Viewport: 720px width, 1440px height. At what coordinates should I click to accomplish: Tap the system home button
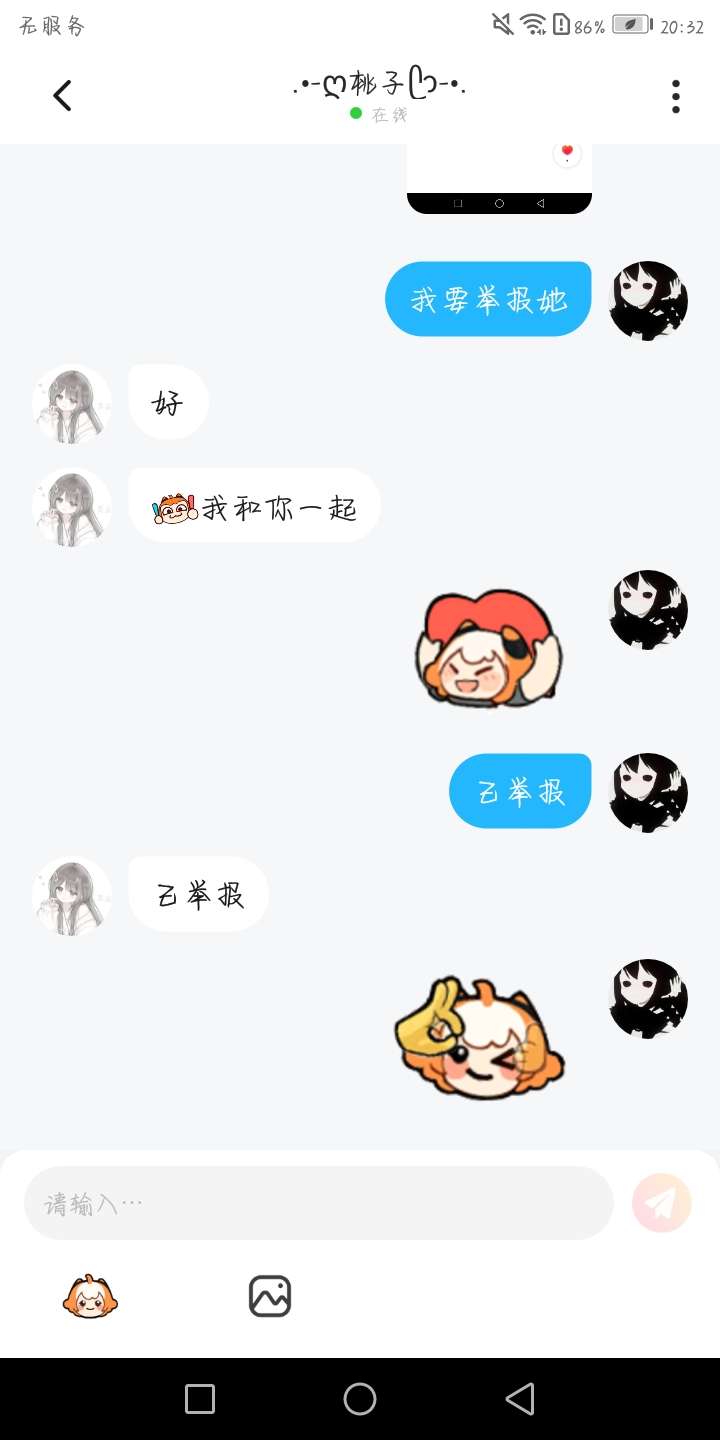point(360,1399)
